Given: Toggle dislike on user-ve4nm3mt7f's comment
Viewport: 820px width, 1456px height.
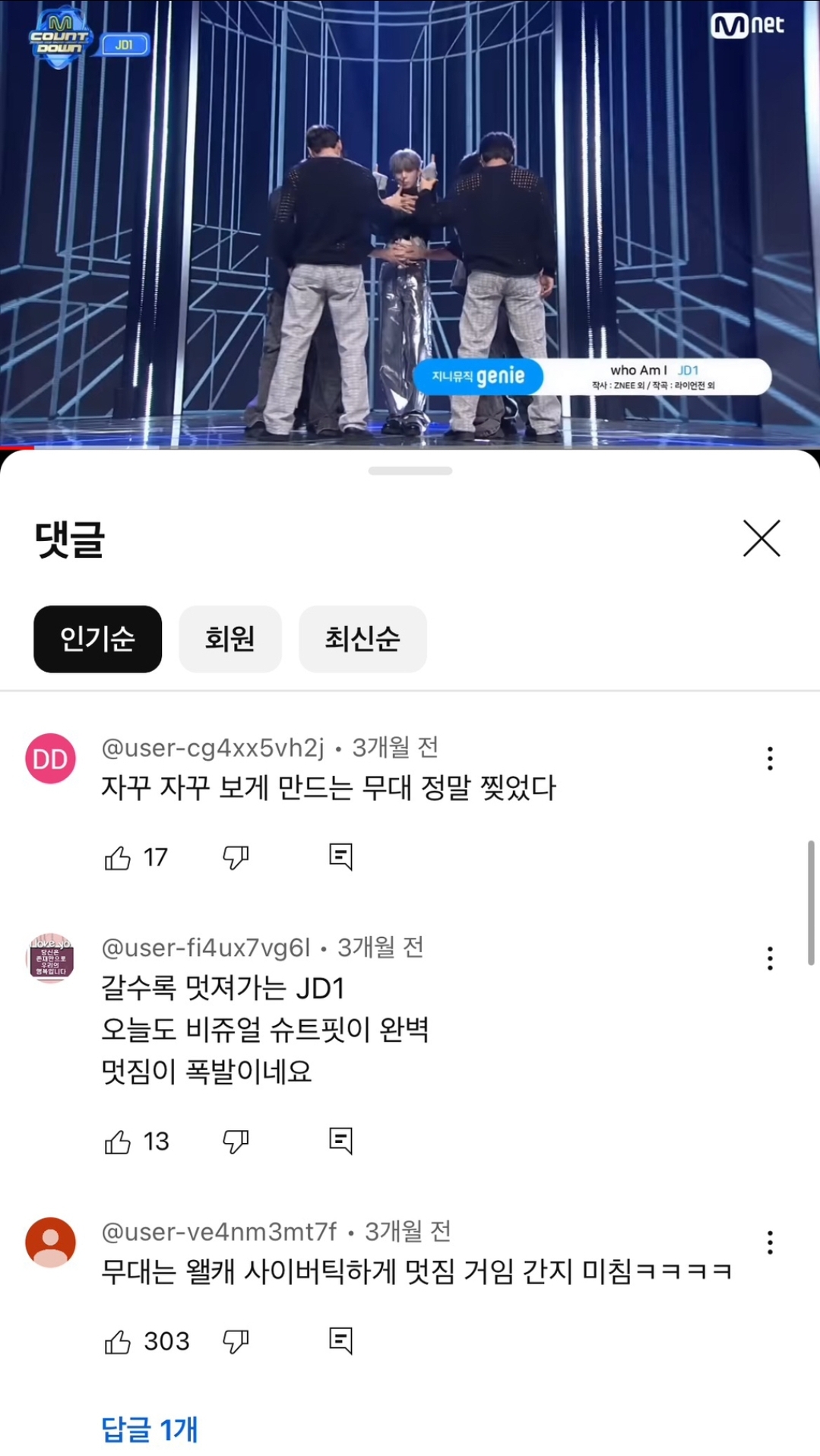Looking at the screenshot, I should click(x=236, y=1341).
